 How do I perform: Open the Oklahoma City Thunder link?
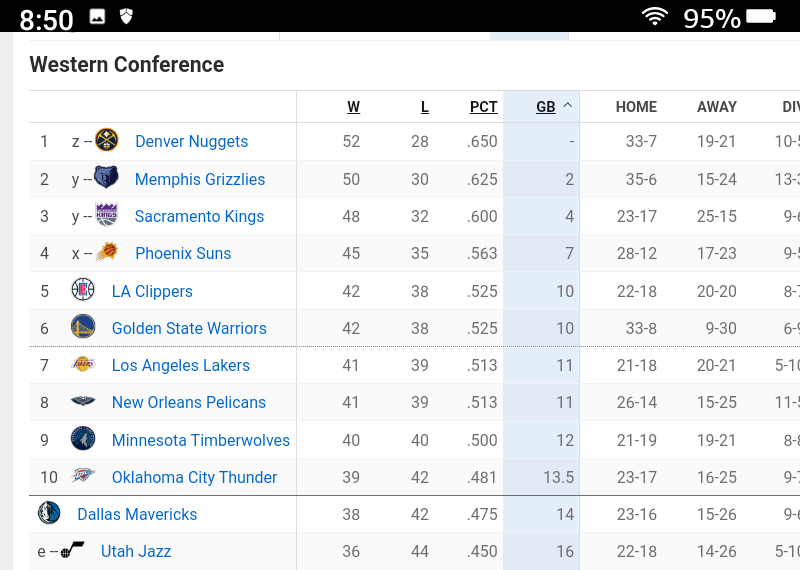point(194,478)
